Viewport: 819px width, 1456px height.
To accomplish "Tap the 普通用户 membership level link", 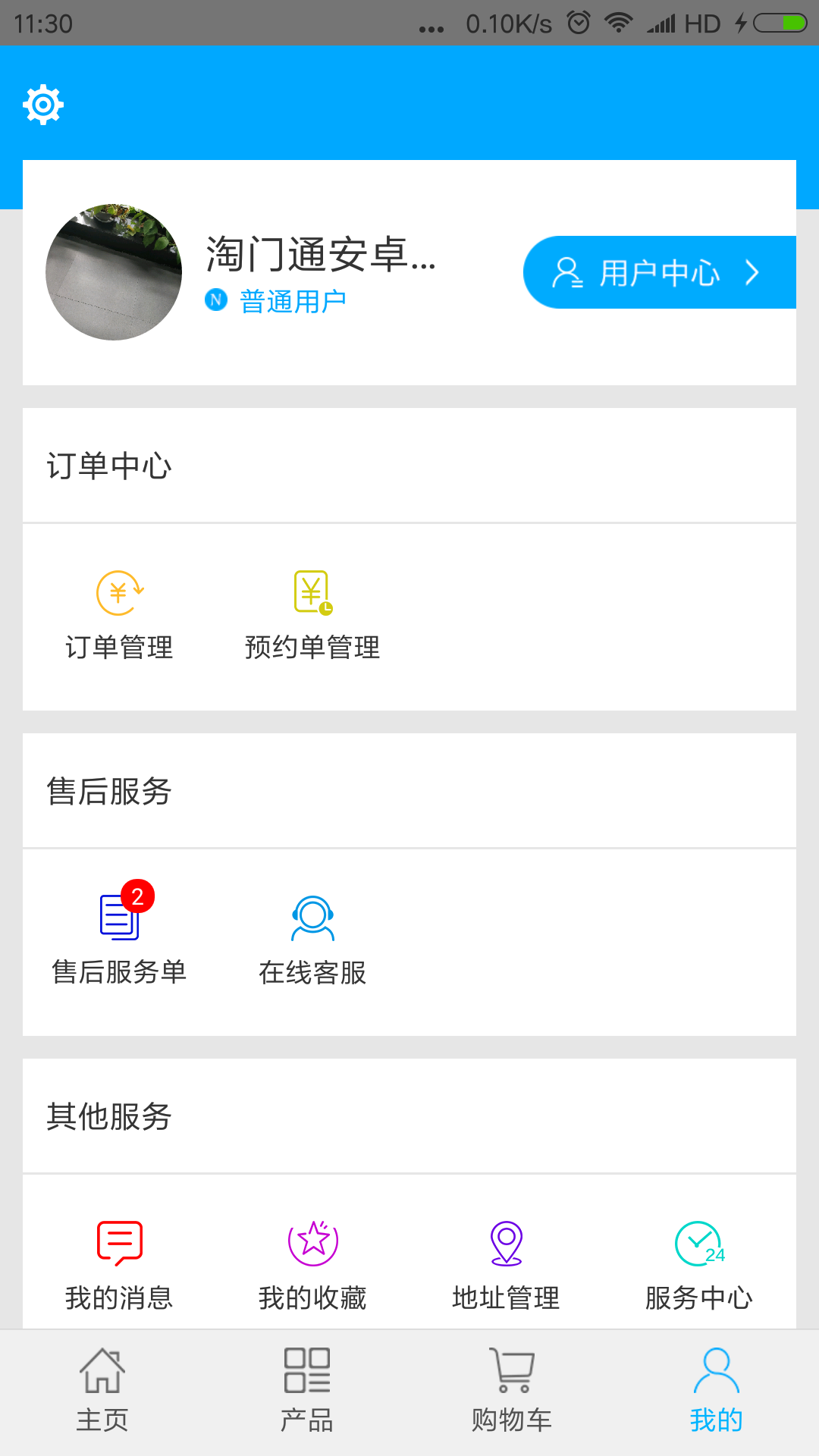I will click(x=290, y=299).
